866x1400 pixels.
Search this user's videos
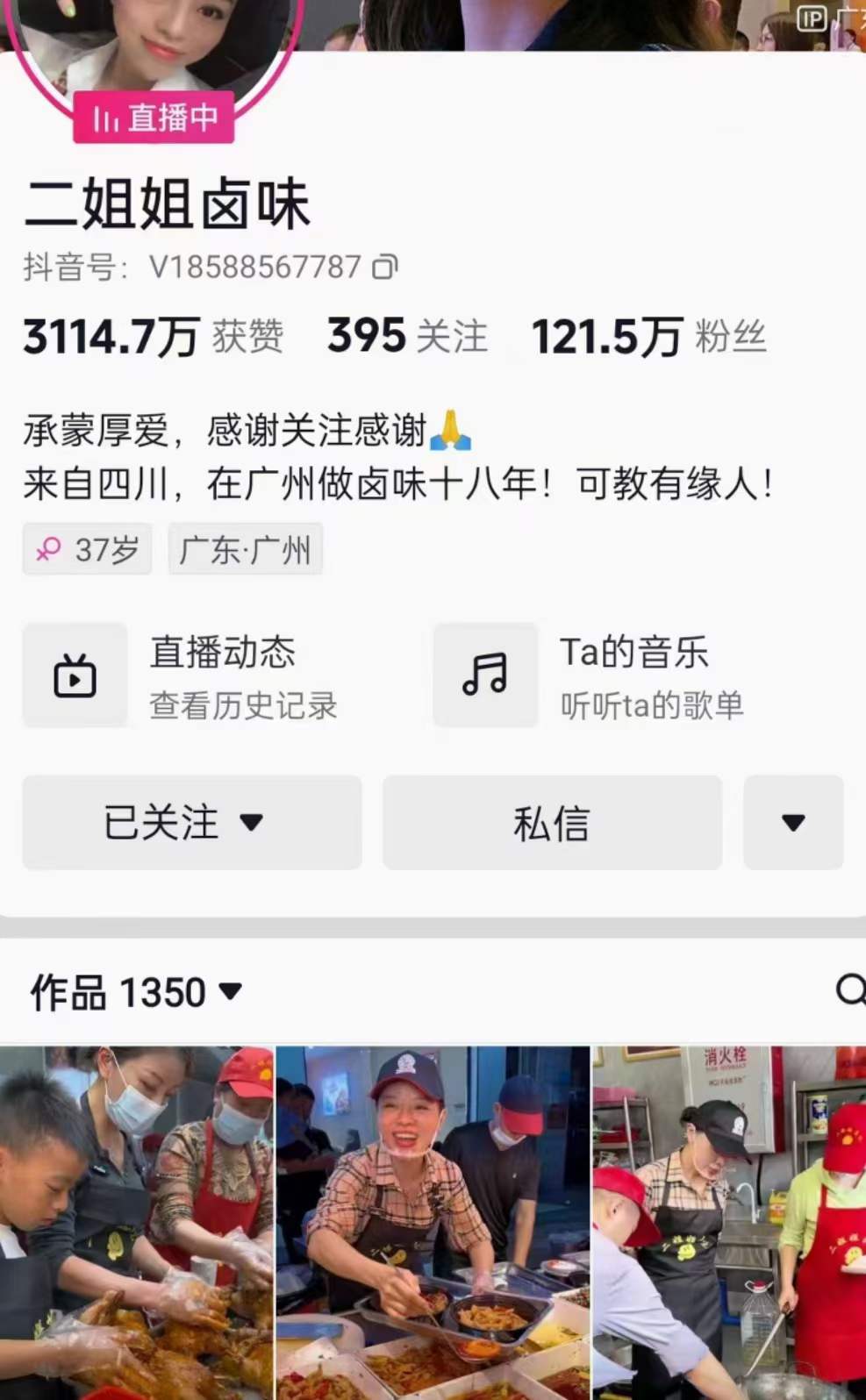849,990
